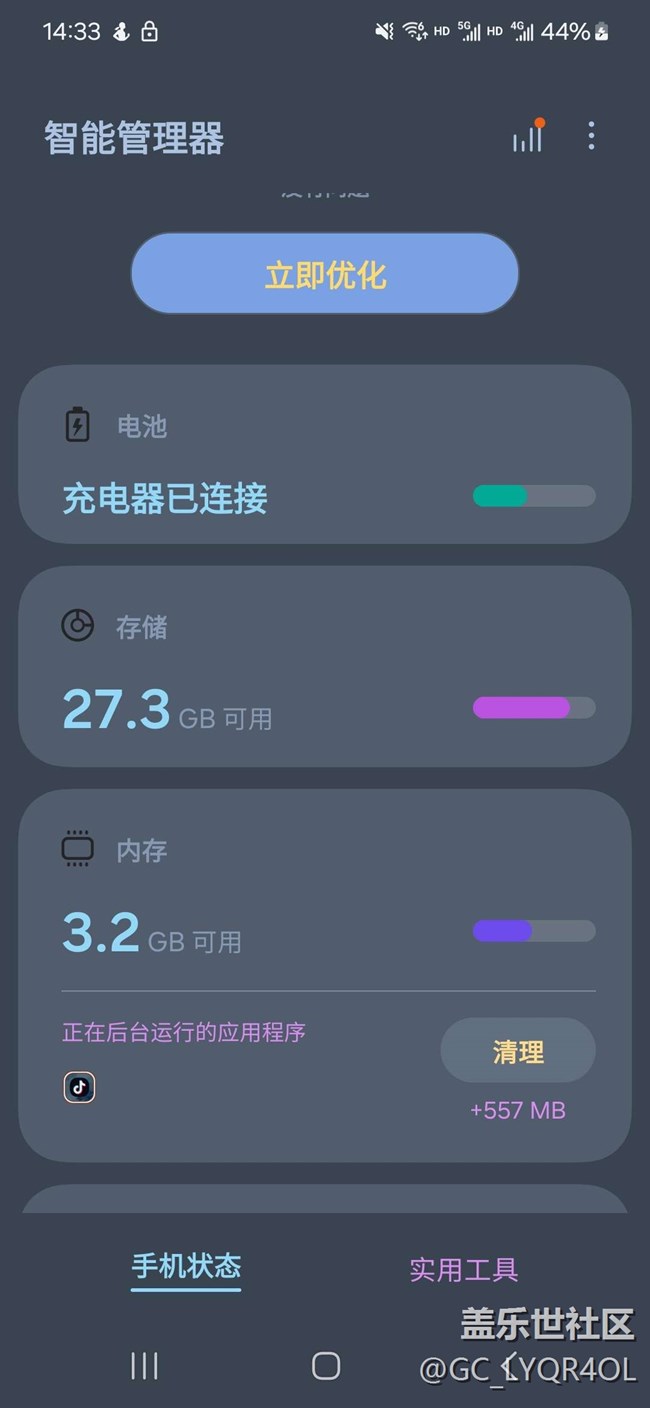Go to the system home screen
650x1408 pixels.
click(326, 1366)
